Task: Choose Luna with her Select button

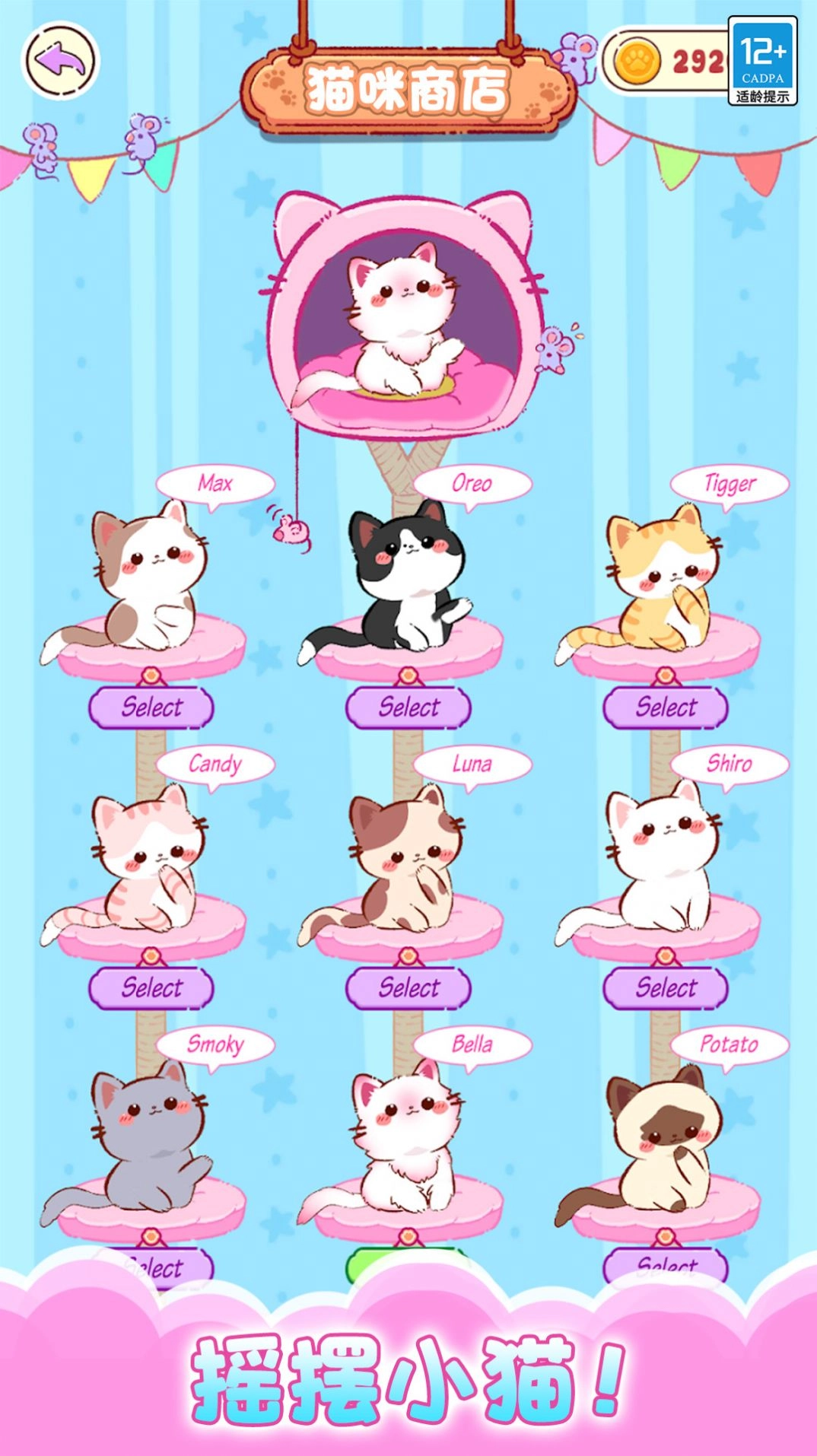Action: click(408, 987)
